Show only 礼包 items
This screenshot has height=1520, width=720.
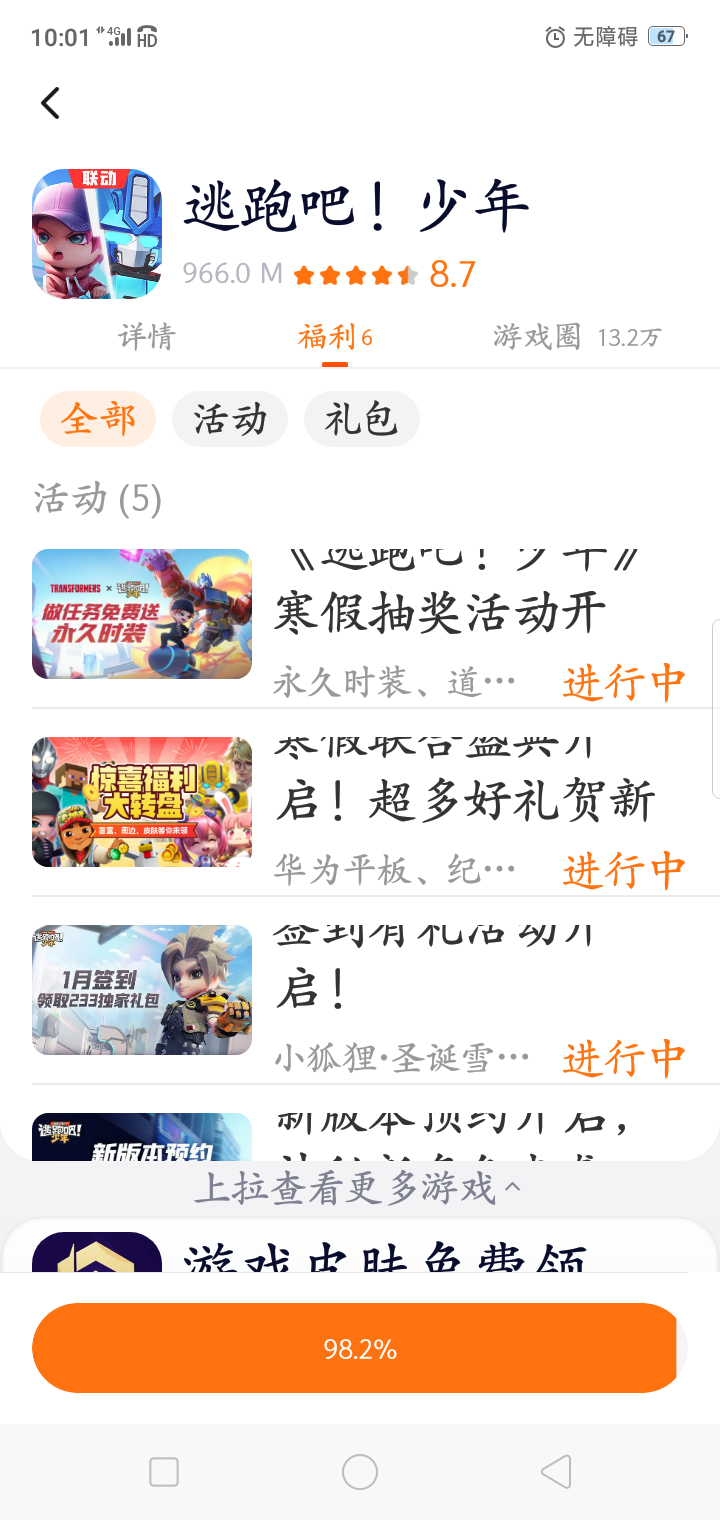(x=361, y=419)
